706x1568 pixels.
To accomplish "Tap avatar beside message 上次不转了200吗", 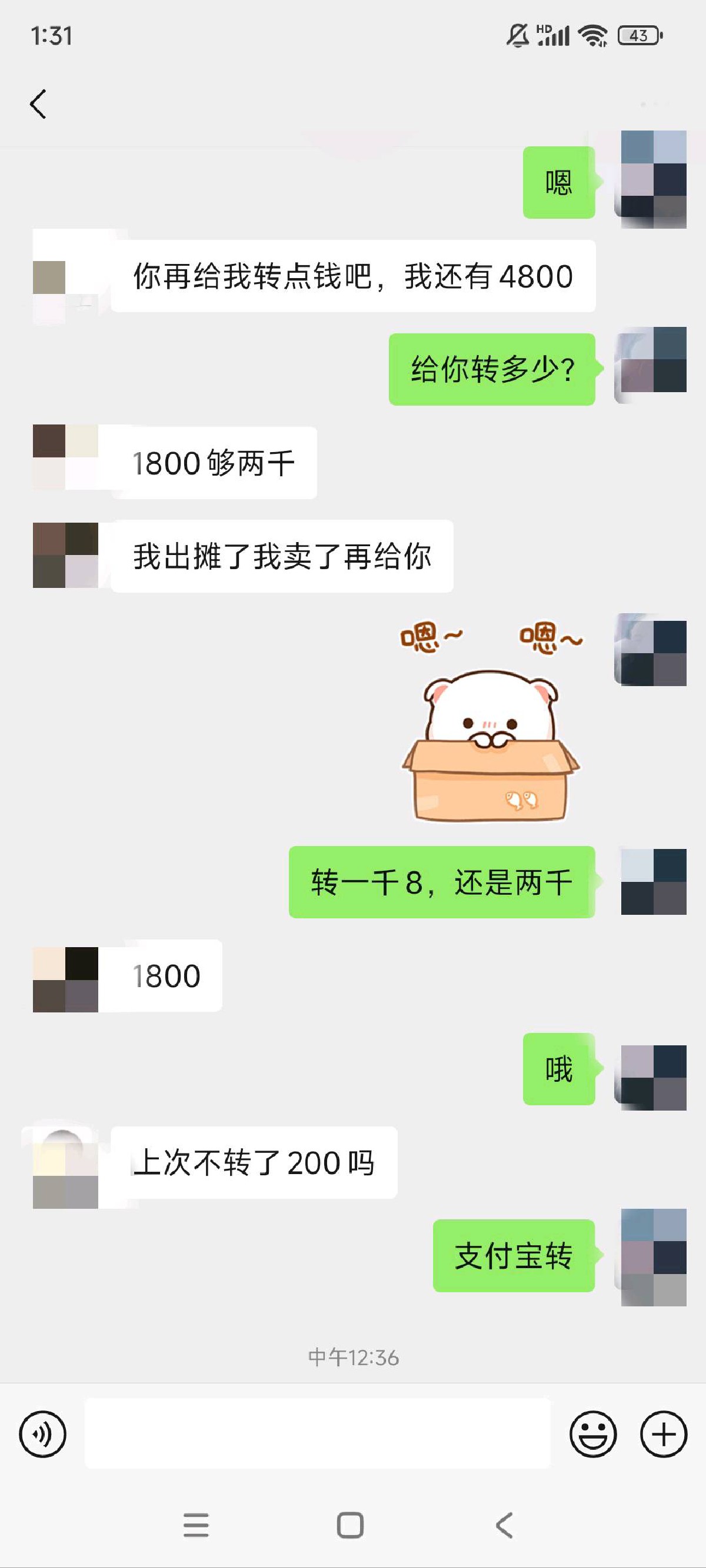I will tap(65, 1175).
